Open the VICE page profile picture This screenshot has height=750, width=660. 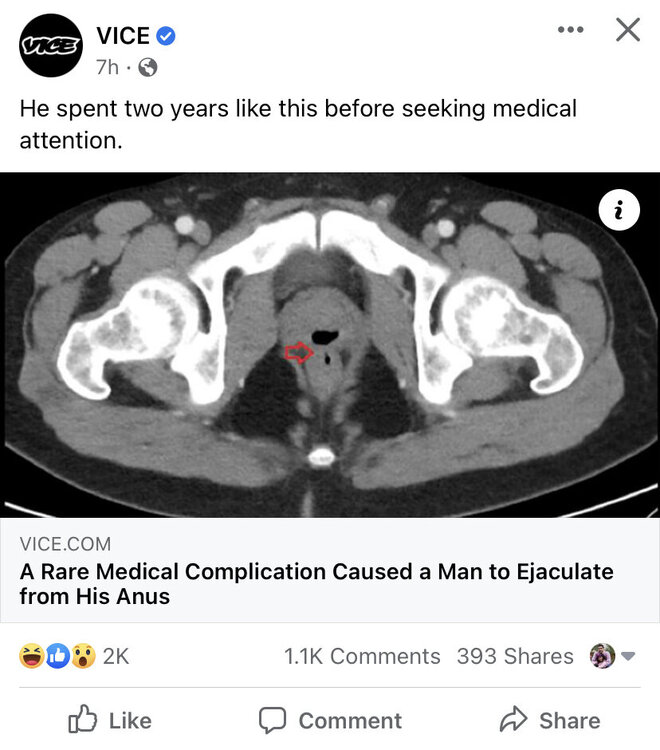49,48
